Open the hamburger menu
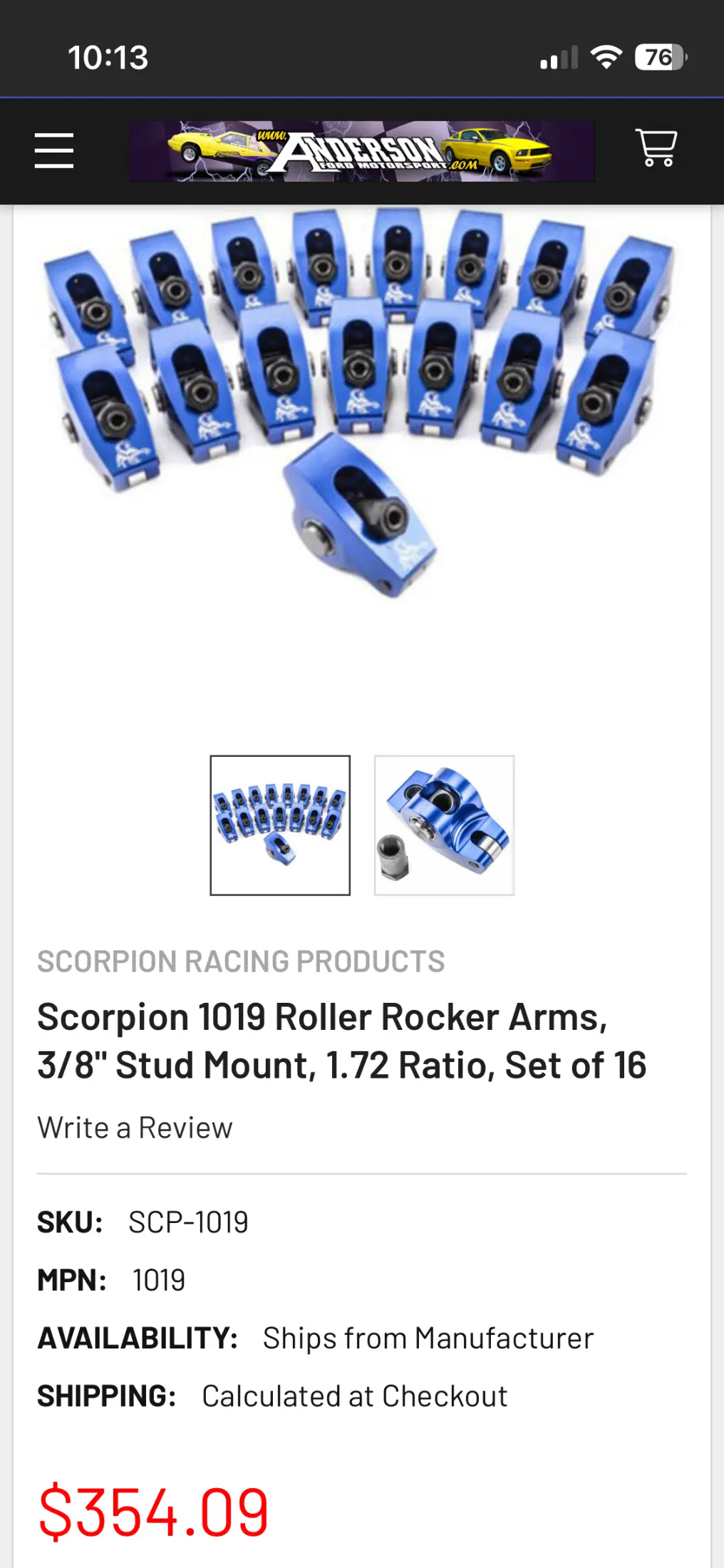The width and height of the screenshot is (724, 1568). point(54,150)
